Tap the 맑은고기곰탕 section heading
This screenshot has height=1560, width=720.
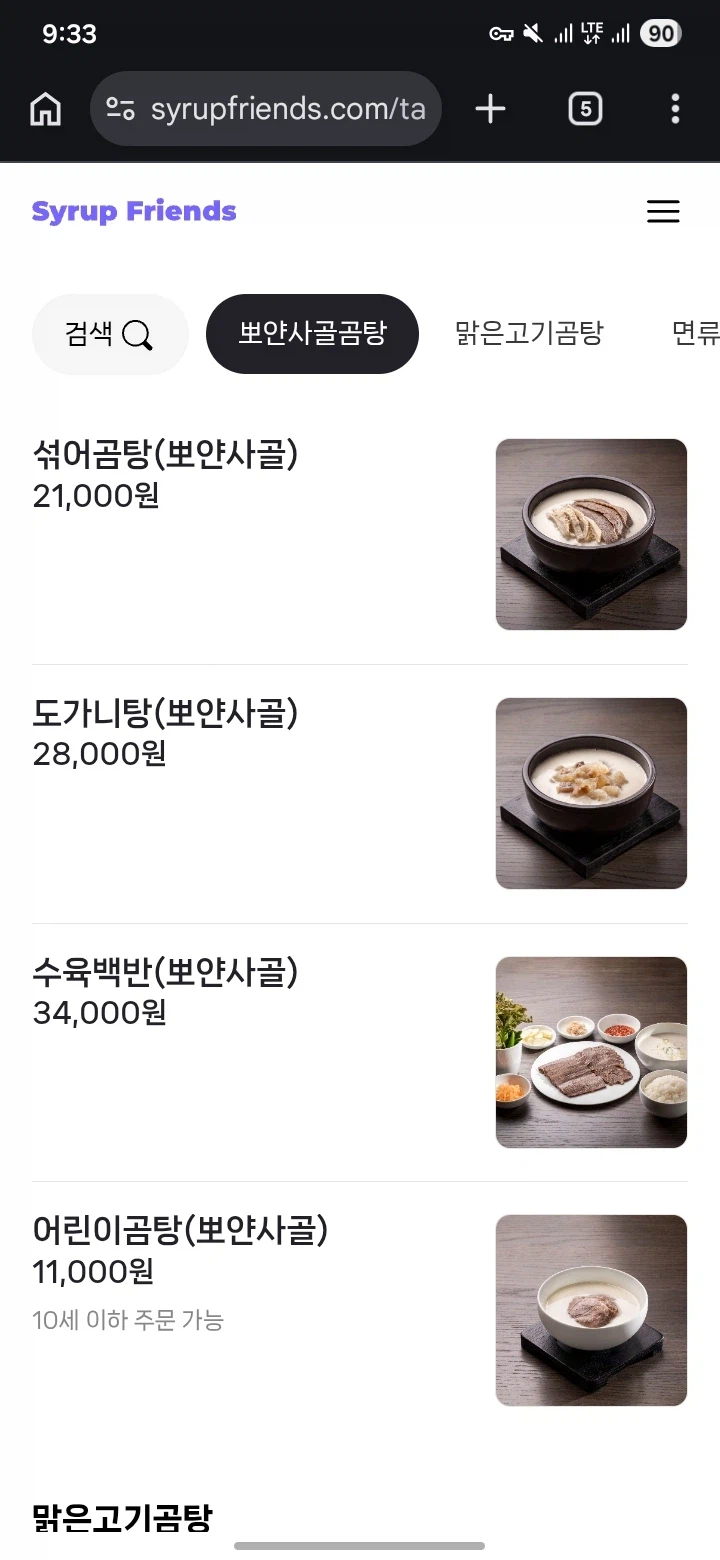[122, 1518]
